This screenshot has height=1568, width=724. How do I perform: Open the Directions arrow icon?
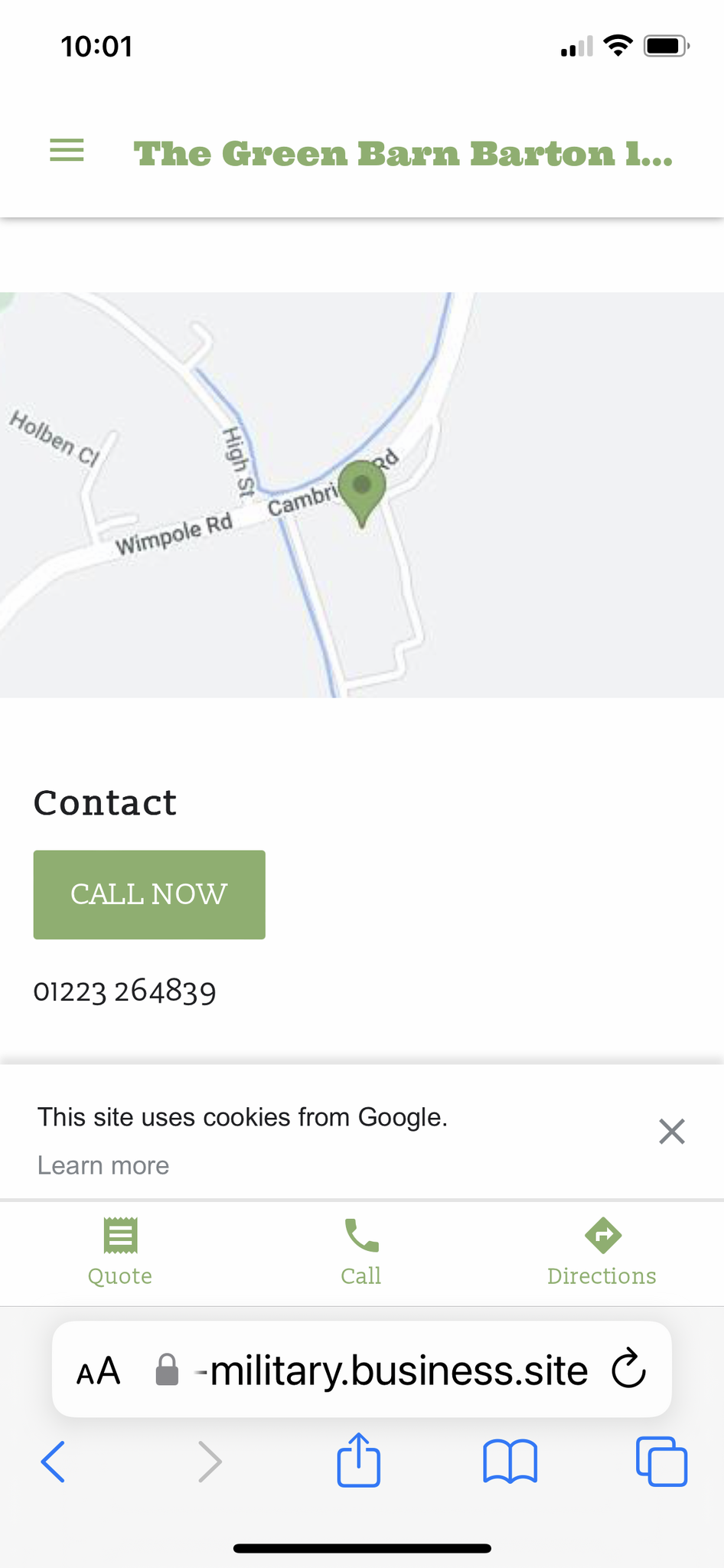[x=602, y=1235]
